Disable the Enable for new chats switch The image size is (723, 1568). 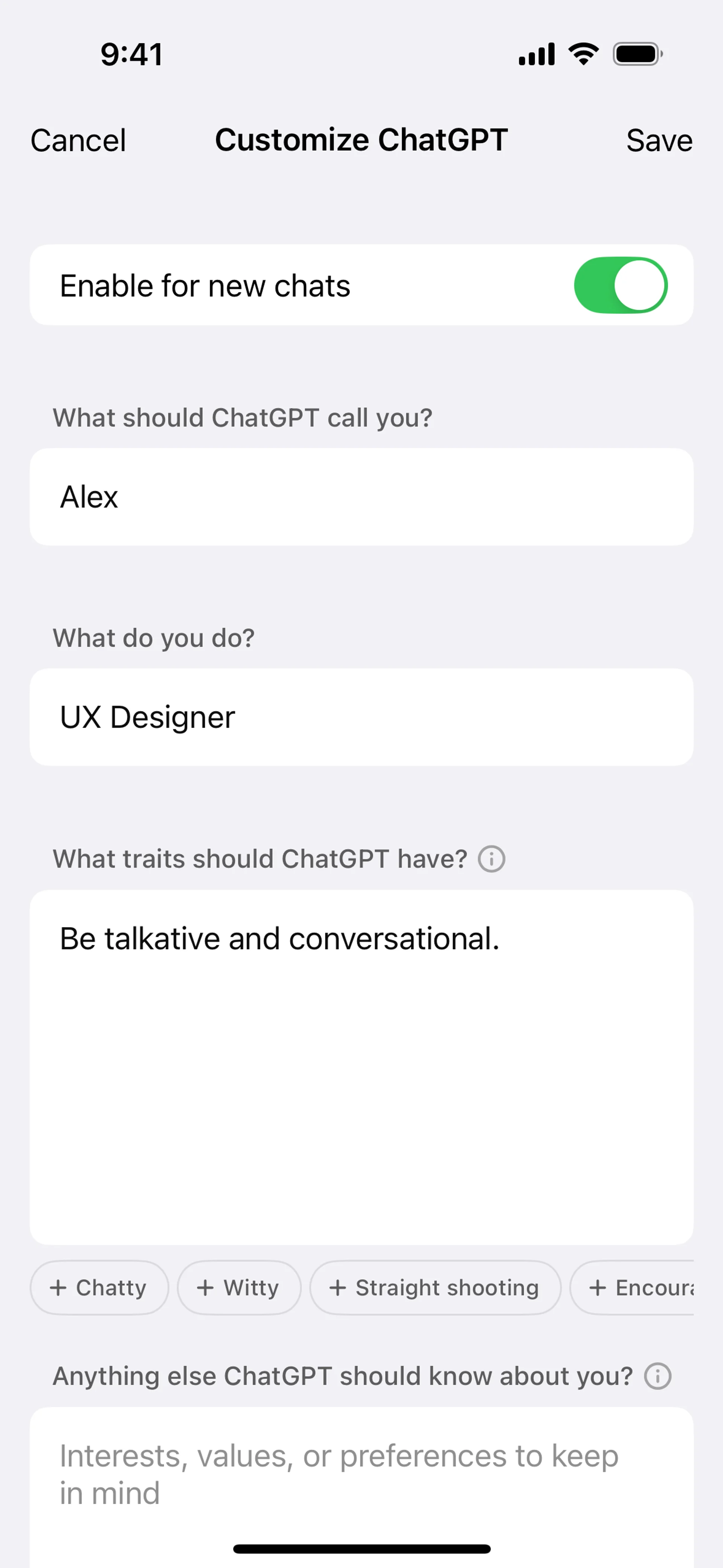[620, 286]
